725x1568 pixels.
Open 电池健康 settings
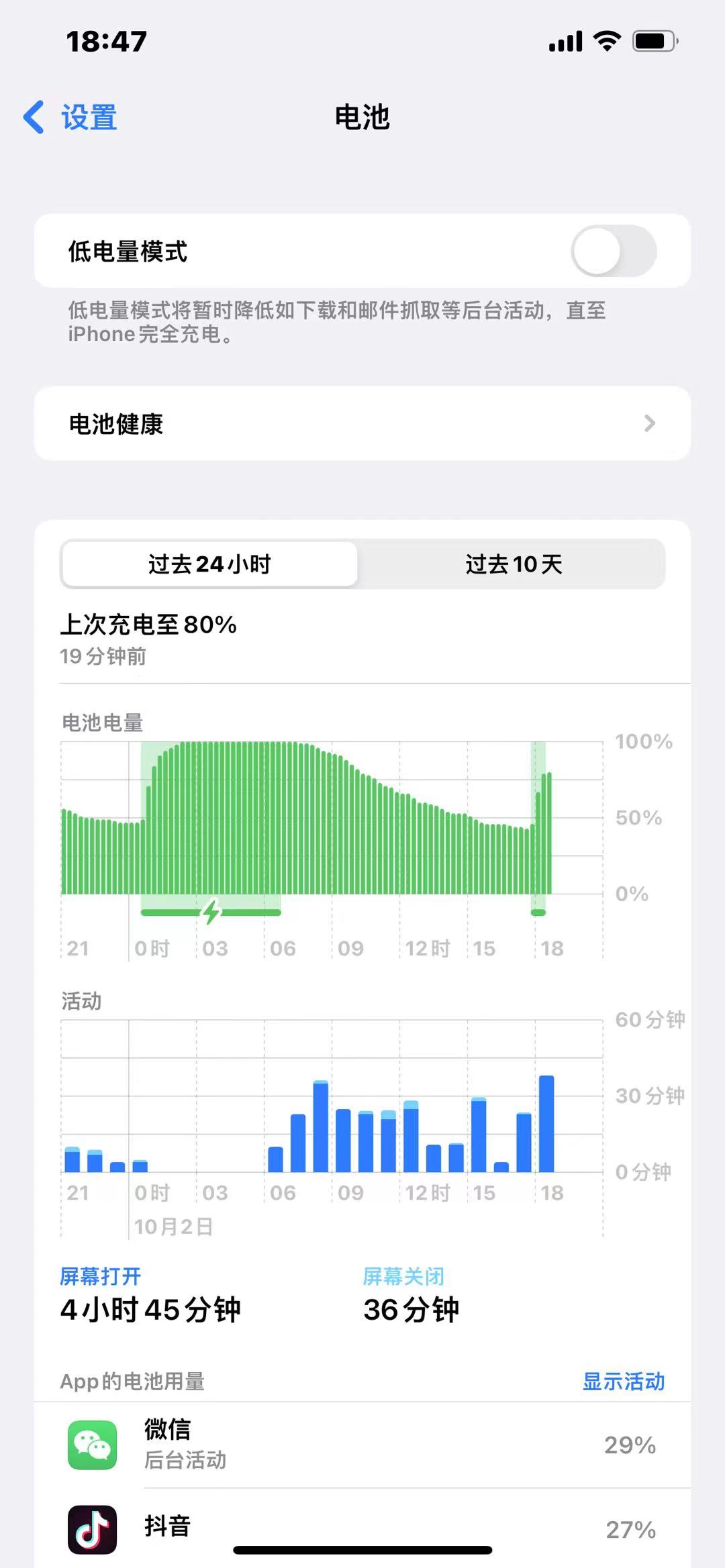pos(362,423)
